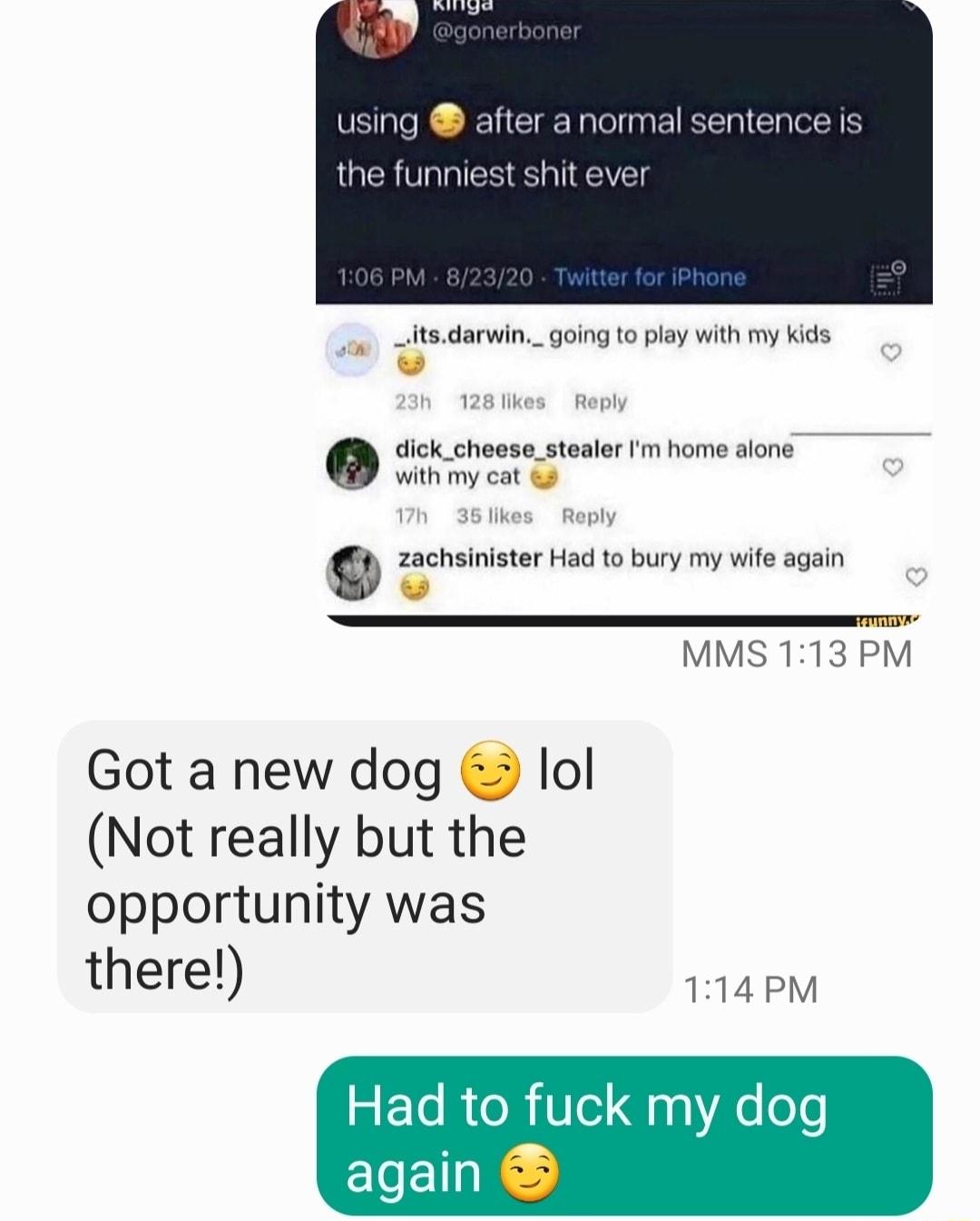The width and height of the screenshot is (980, 1221).
Task: Tap the emoji below zachsinister's comment
Action: 413,588
